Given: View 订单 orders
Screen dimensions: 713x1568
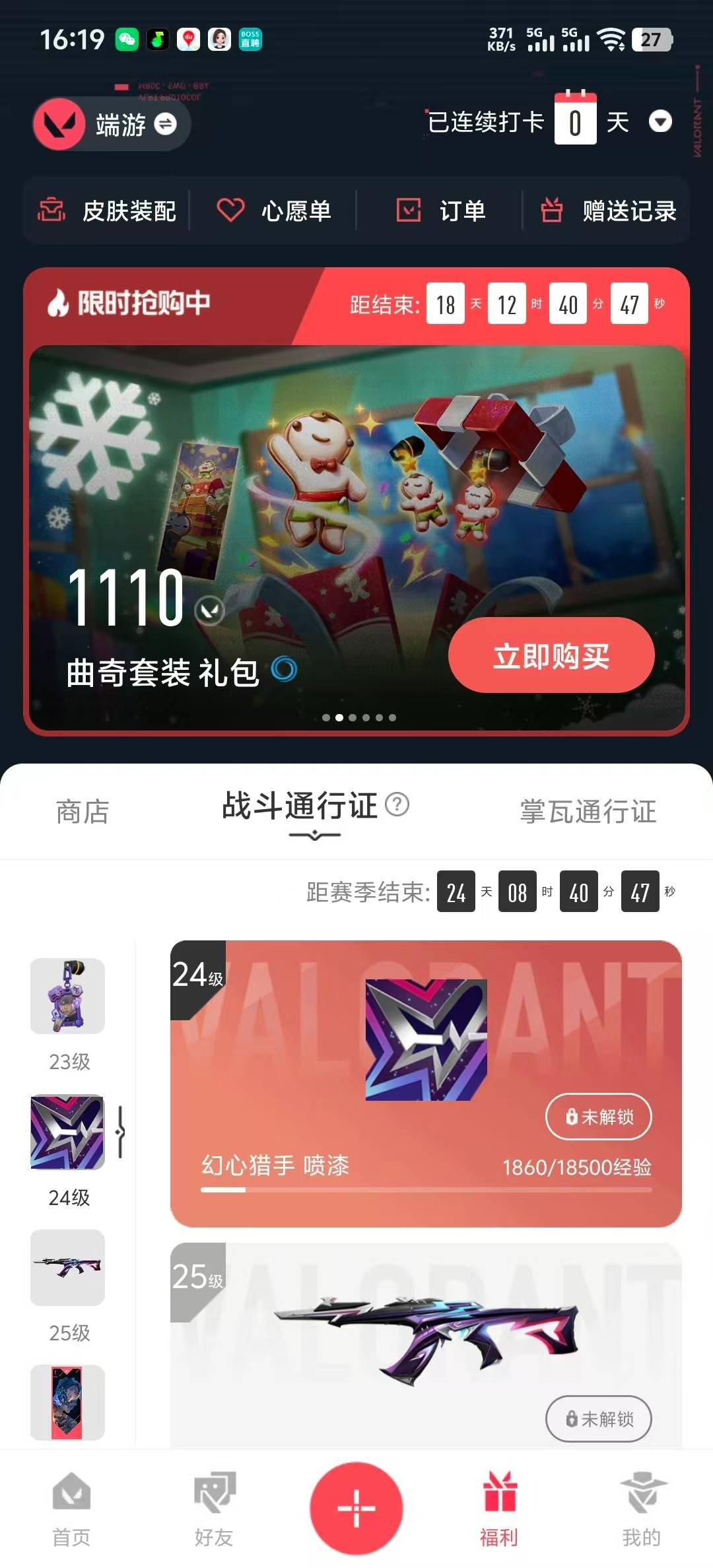Looking at the screenshot, I should (441, 211).
